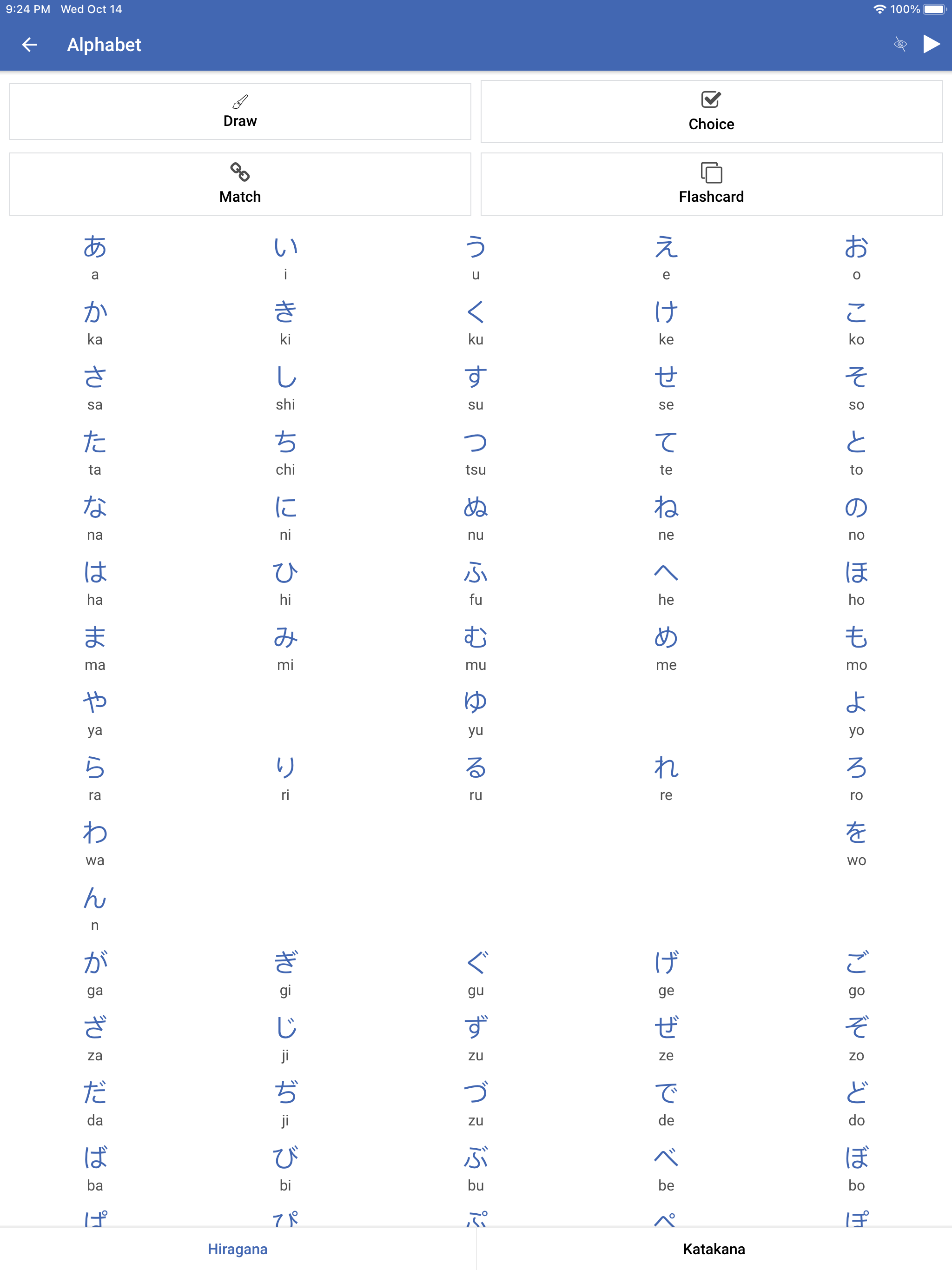Tap the hiragana ん (n)
This screenshot has height=1270, width=952.
tap(95, 899)
